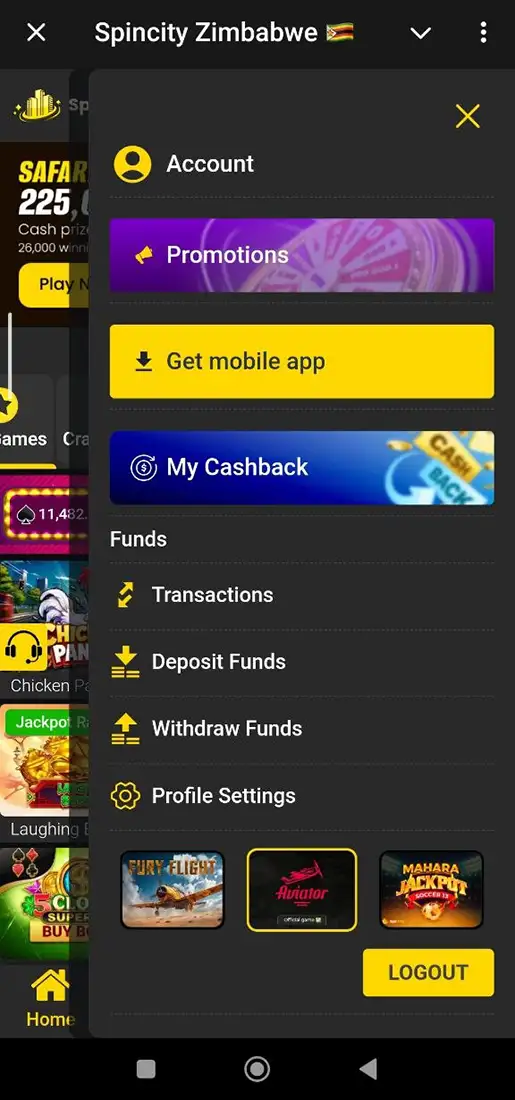Image resolution: width=515 pixels, height=1100 pixels.
Task: Expand the title dropdown chevron
Action: pyautogui.click(x=420, y=33)
